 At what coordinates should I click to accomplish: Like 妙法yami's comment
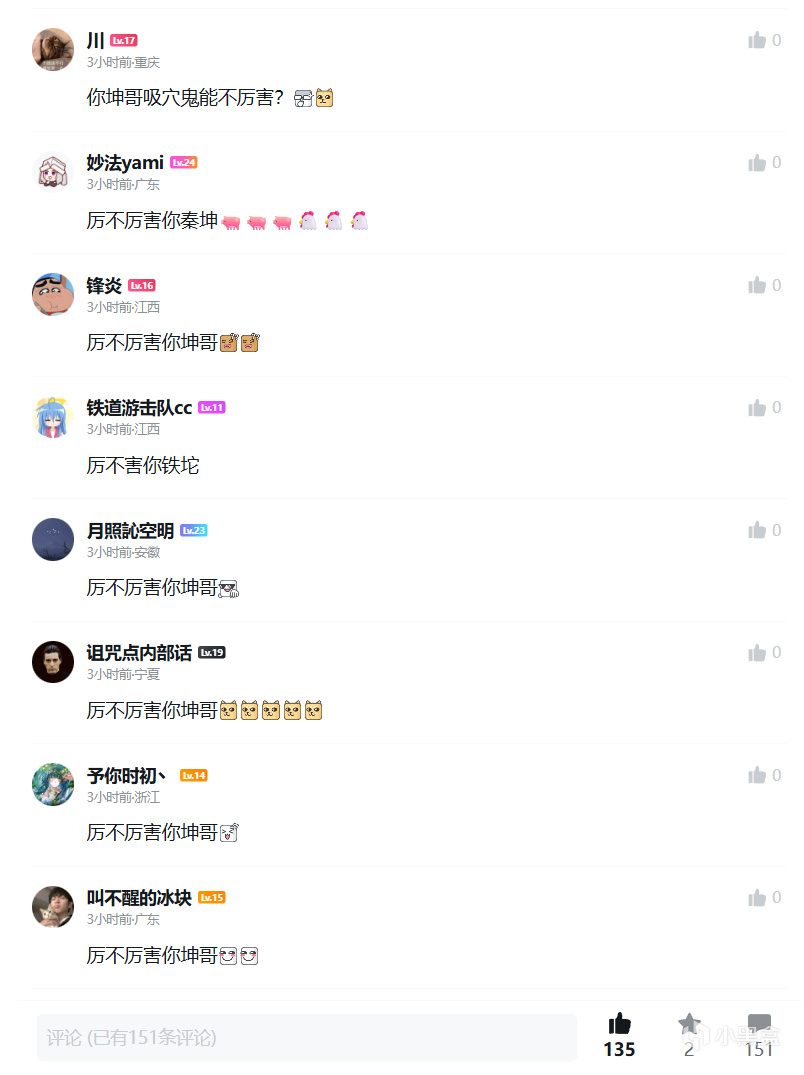click(x=757, y=162)
